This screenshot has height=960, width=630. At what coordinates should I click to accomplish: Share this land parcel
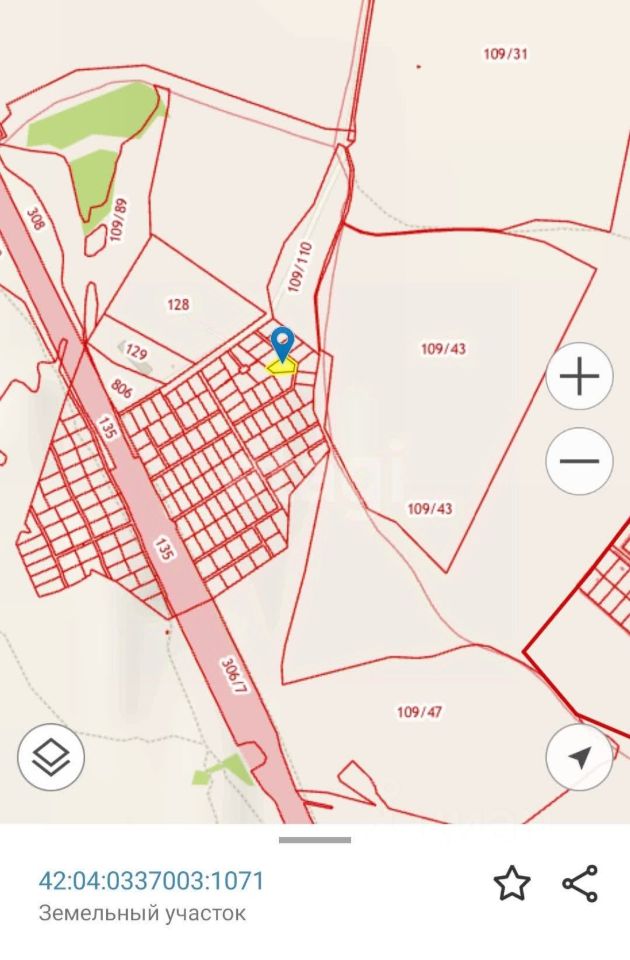click(580, 883)
